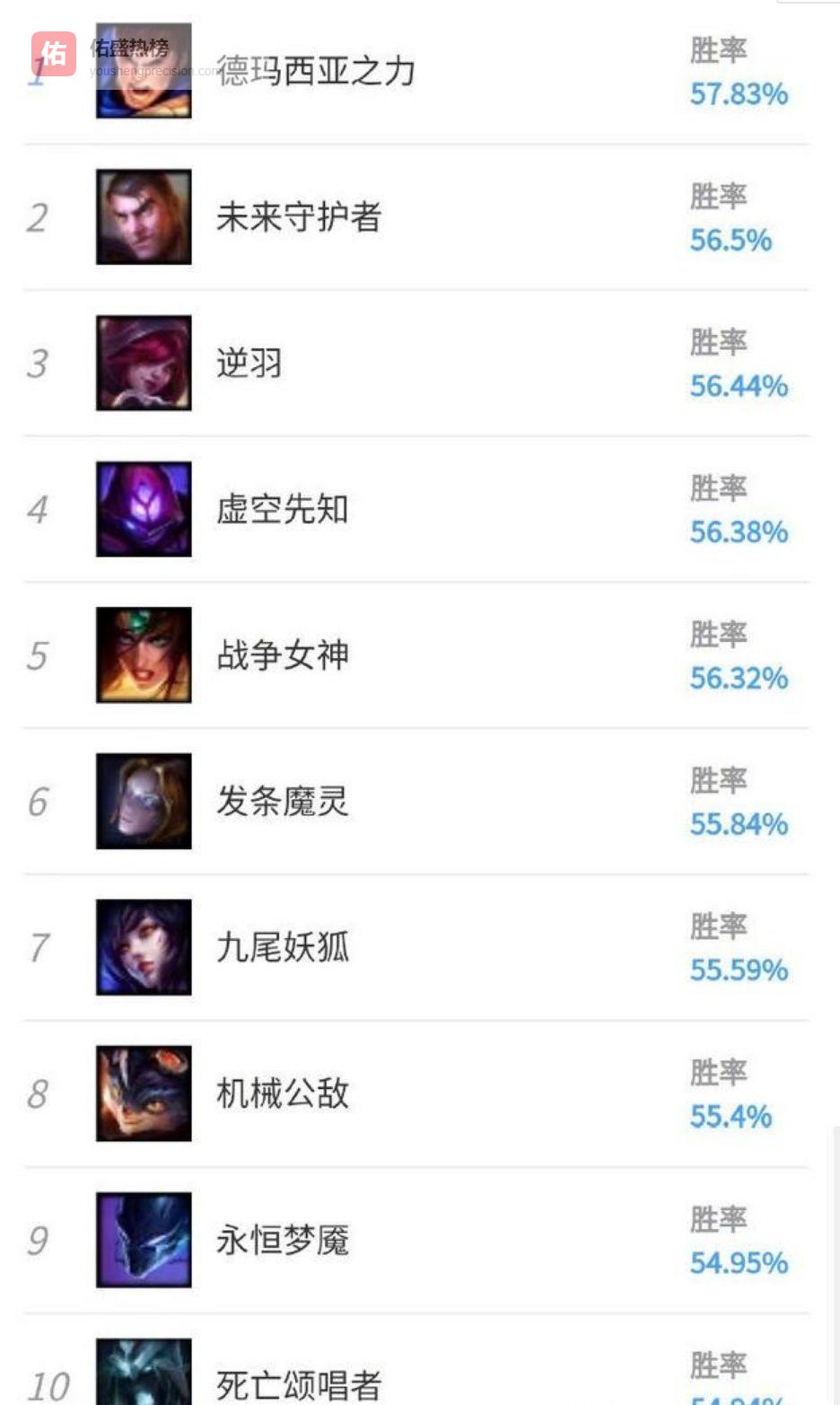Viewport: 840px width, 1405px height.
Task: Open the 虚空先知 avatar image
Action: point(144,509)
